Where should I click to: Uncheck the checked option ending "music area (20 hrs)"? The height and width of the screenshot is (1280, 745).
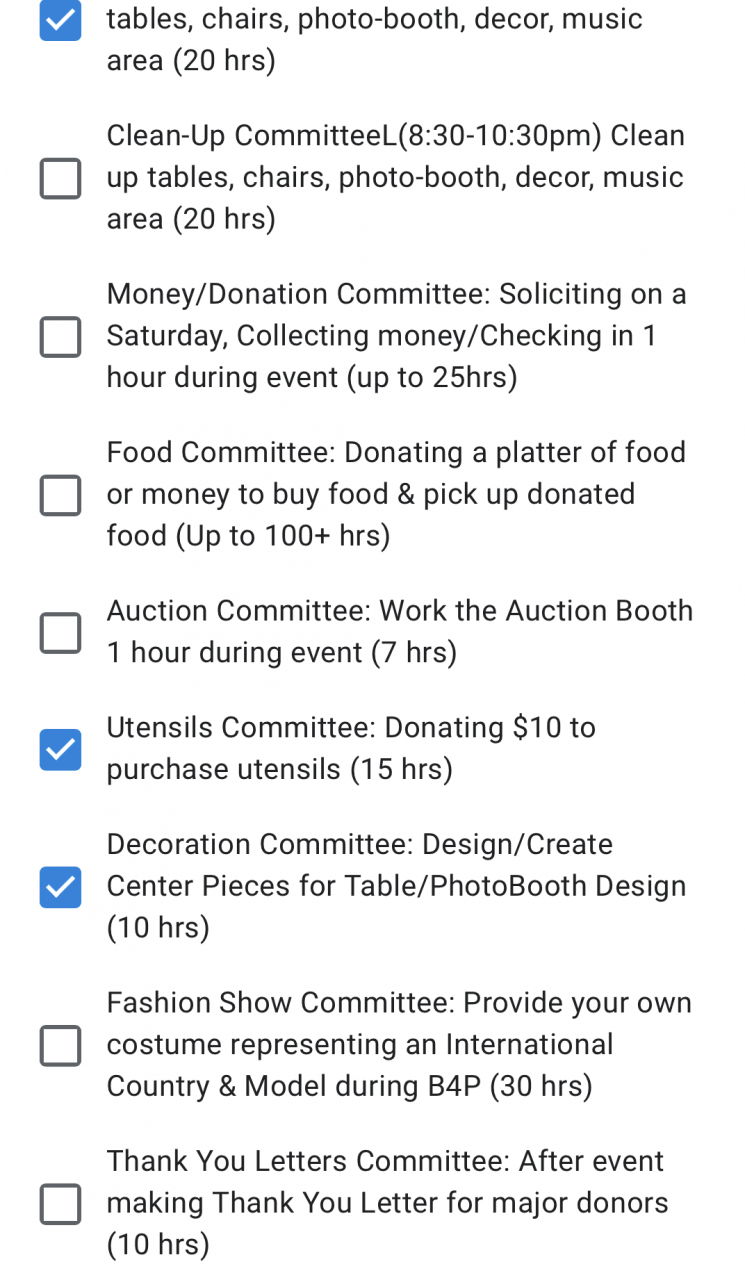[60, 20]
